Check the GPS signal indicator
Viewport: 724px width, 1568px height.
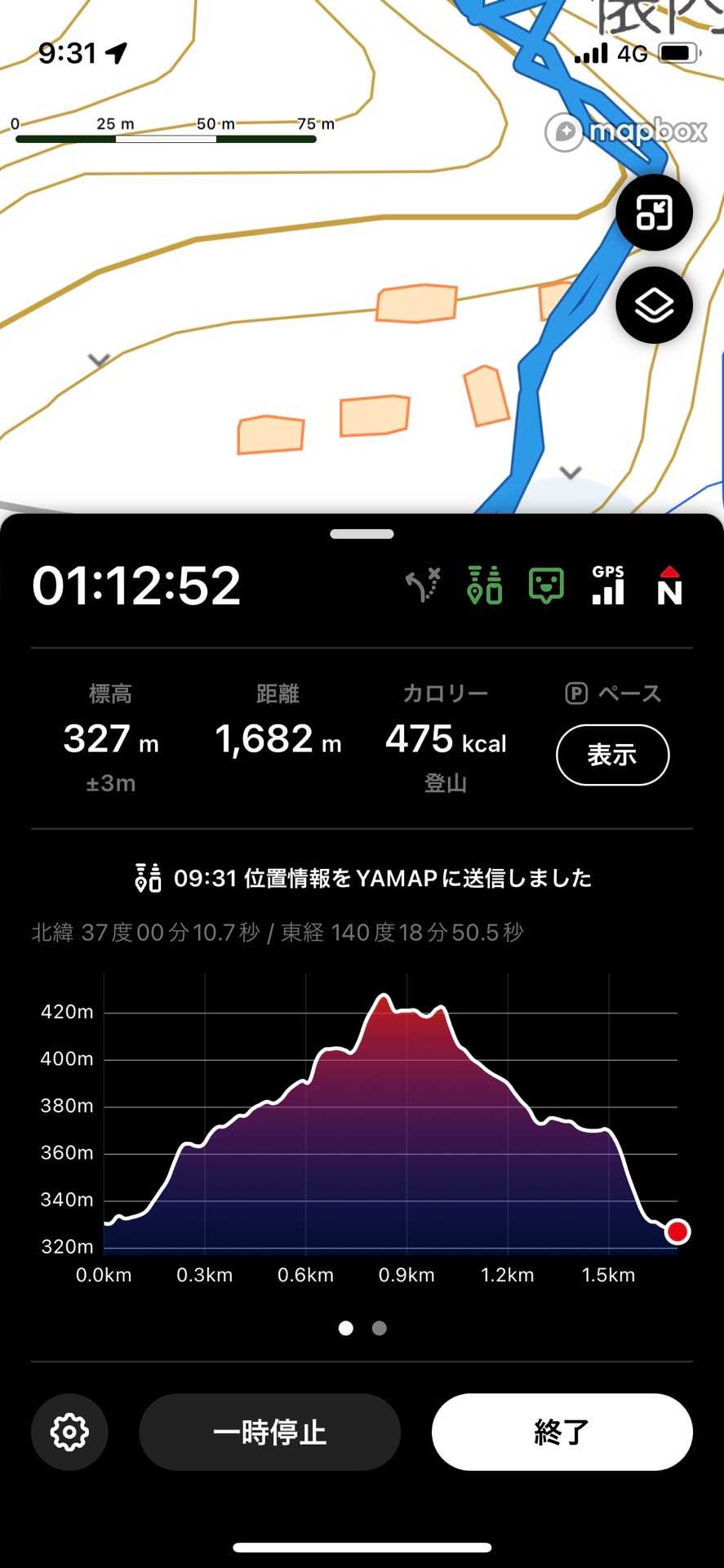click(x=608, y=586)
